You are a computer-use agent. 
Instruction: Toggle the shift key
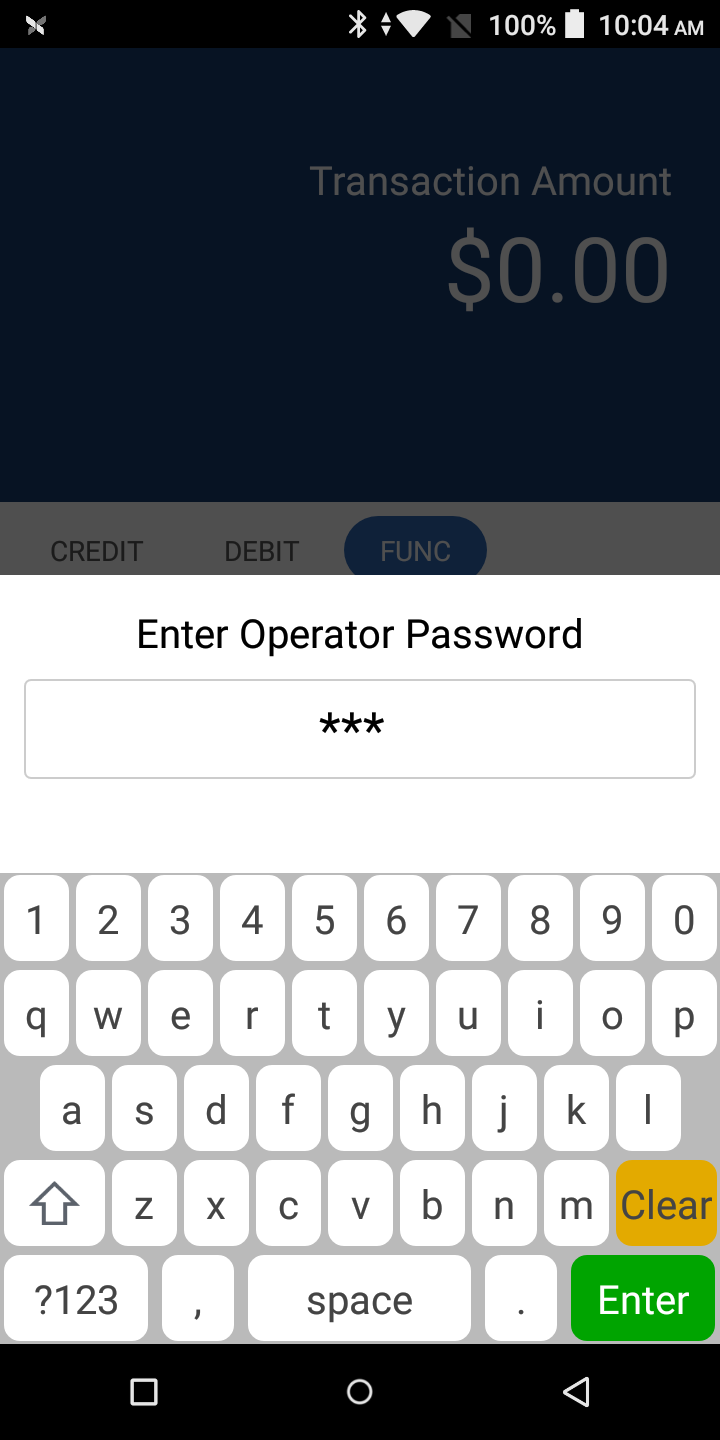click(x=54, y=1204)
